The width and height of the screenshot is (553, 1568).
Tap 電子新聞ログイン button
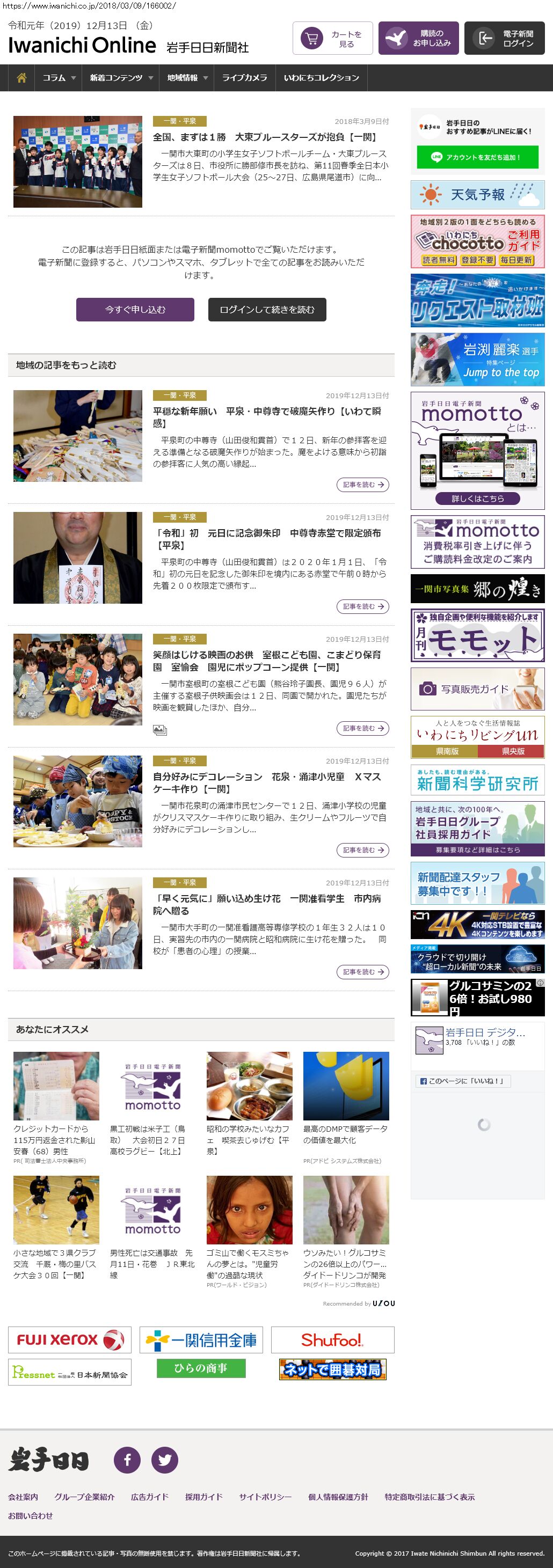(504, 38)
